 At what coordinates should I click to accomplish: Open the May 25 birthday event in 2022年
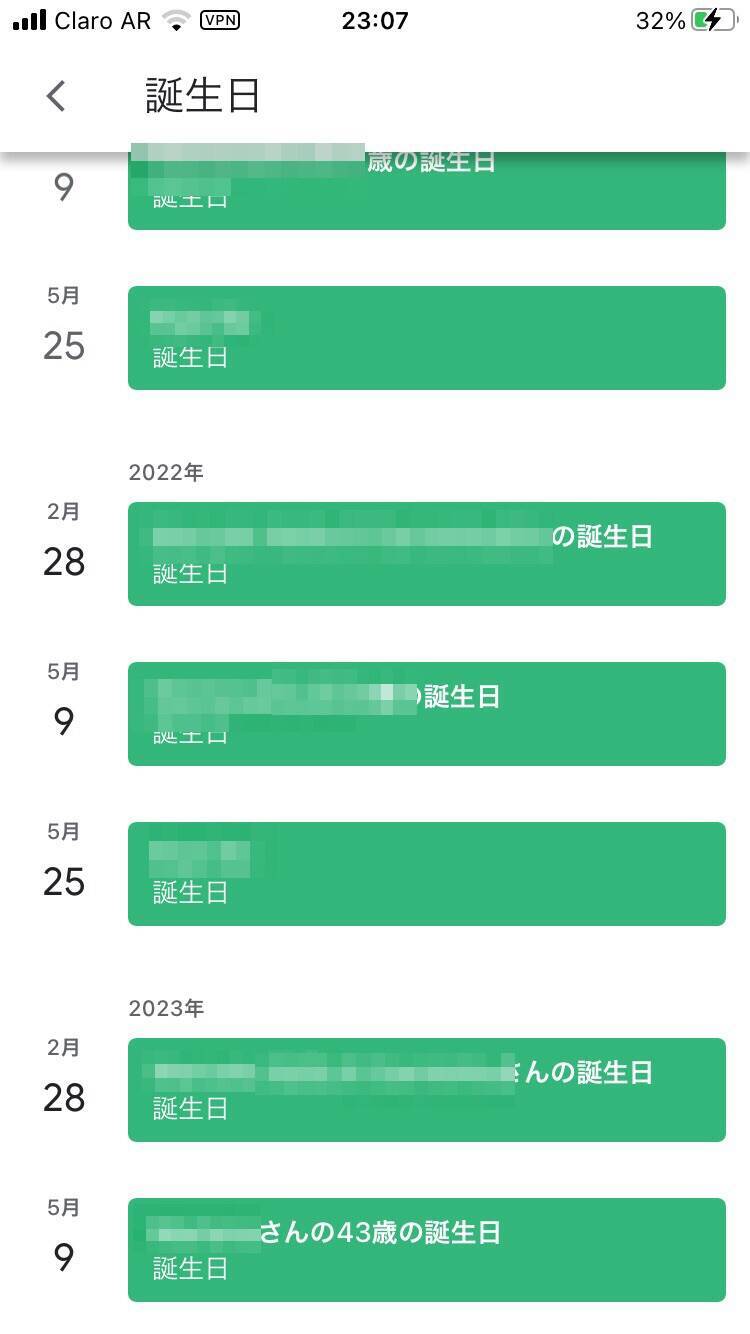426,874
